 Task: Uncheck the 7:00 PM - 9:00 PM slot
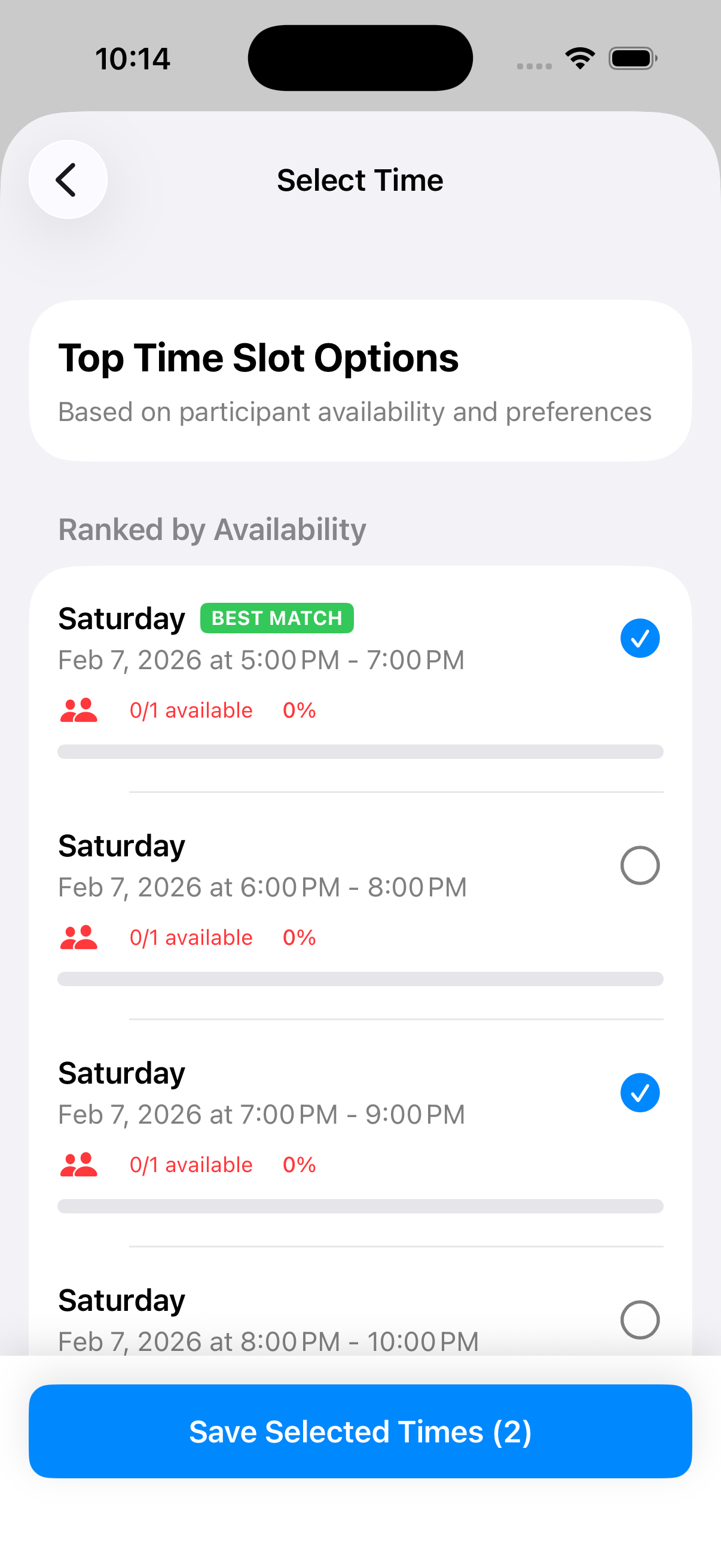[x=640, y=1092]
